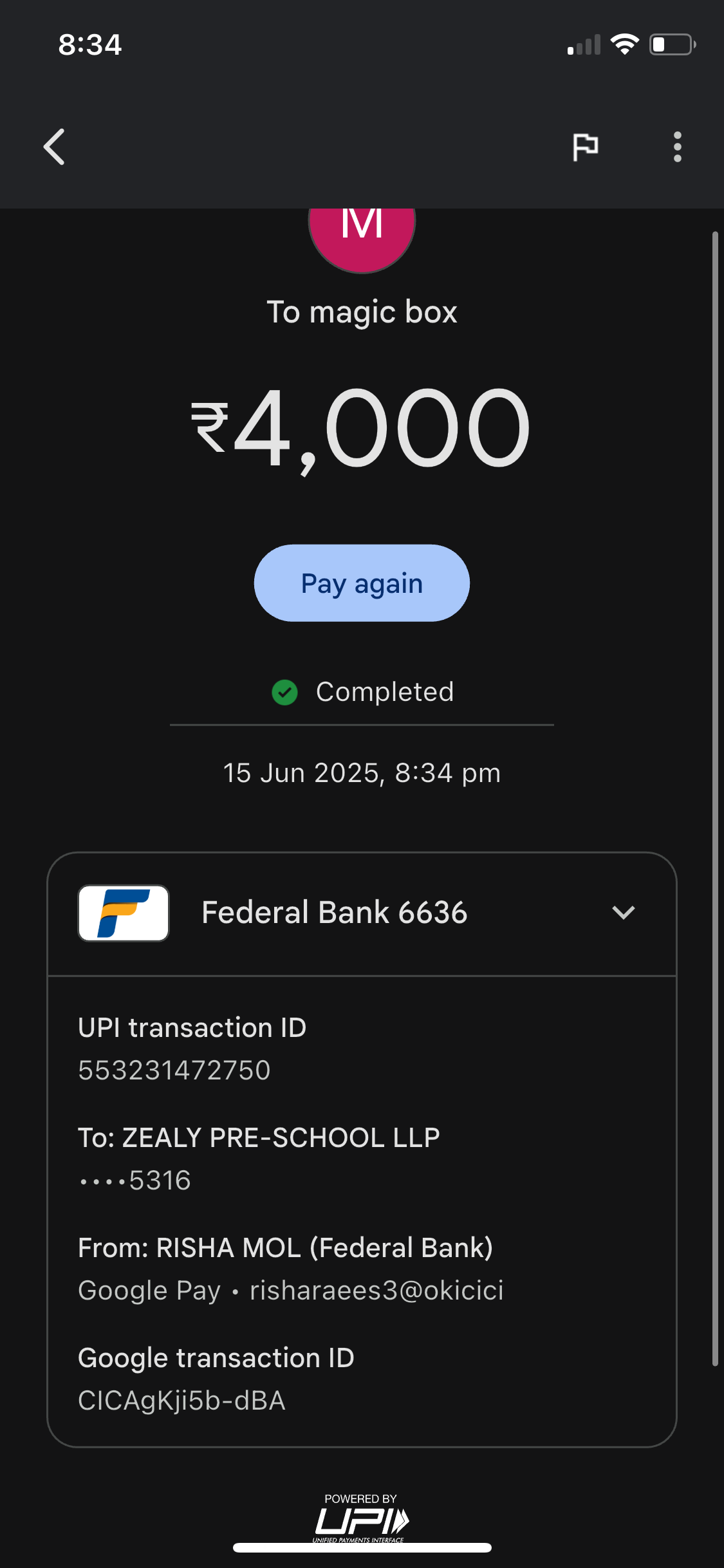Collapse the Federal Bank 6636 details
The width and height of the screenshot is (724, 1568).
pyautogui.click(x=623, y=913)
